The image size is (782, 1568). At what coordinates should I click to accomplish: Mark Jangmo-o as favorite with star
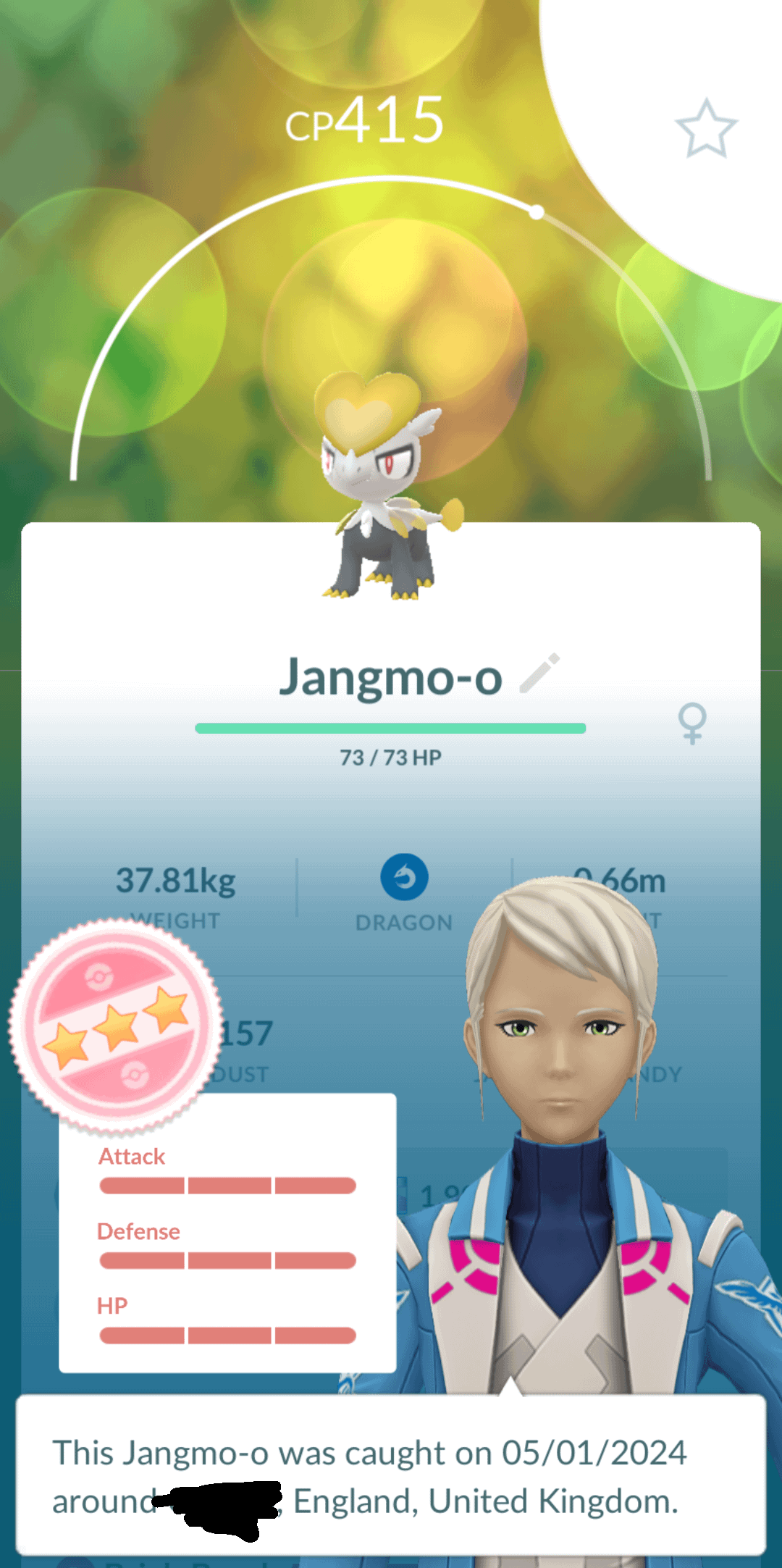pos(706,130)
